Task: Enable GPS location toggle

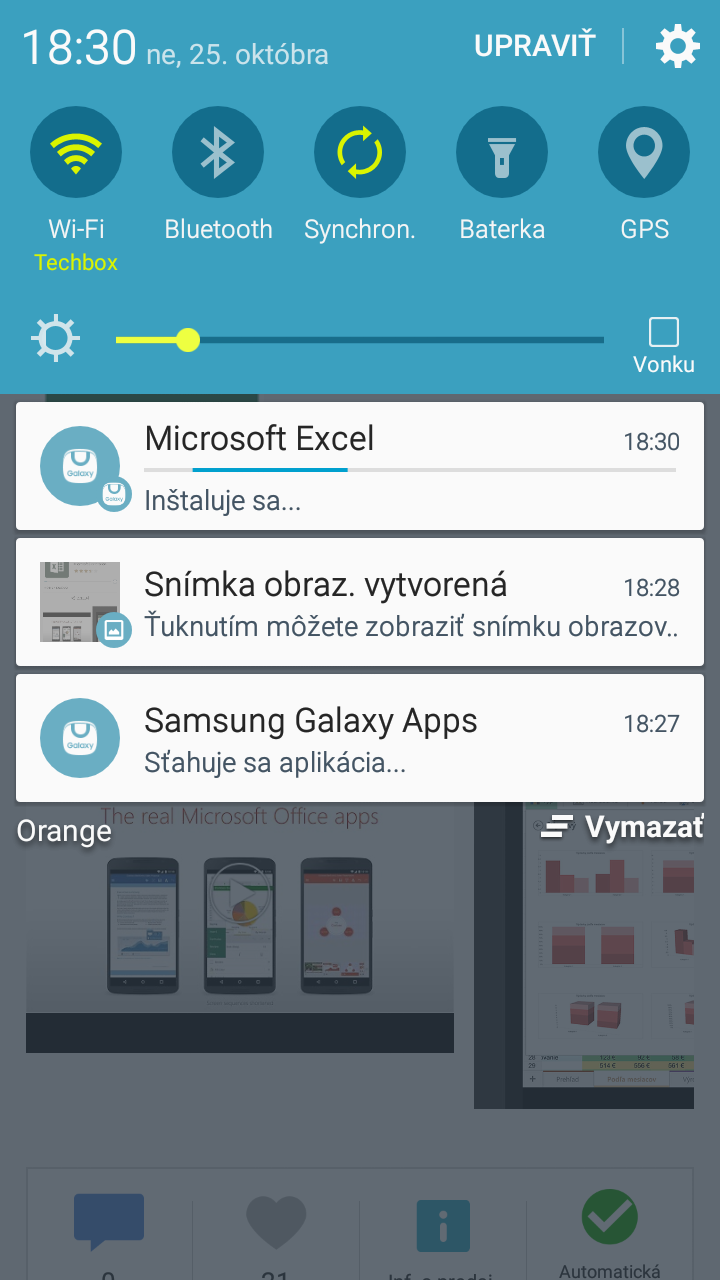Action: pos(644,152)
